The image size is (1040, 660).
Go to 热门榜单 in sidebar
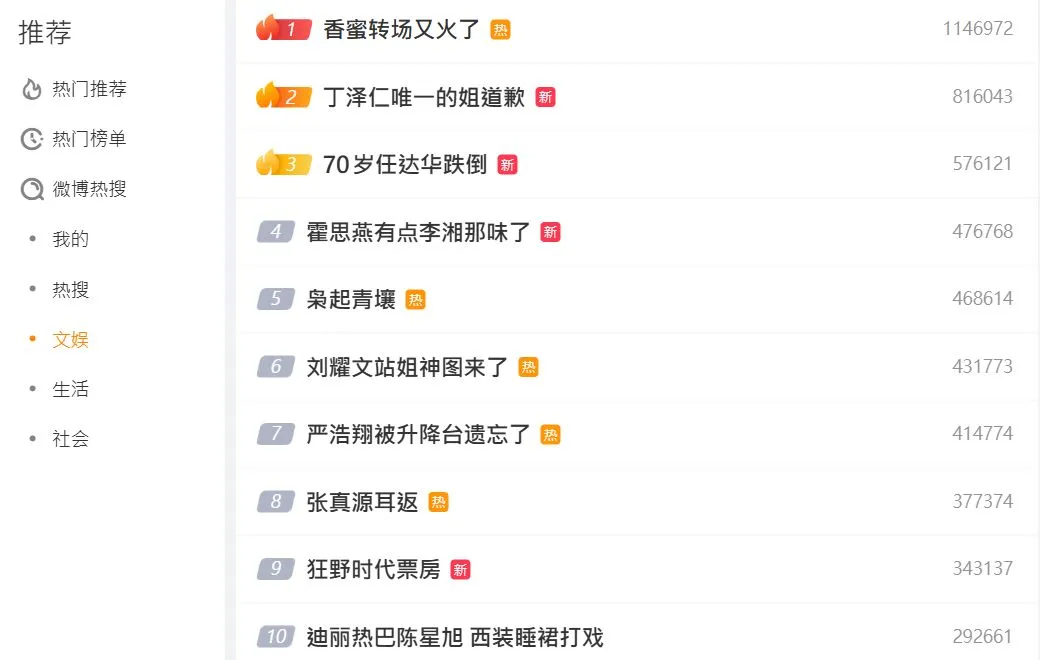click(88, 139)
